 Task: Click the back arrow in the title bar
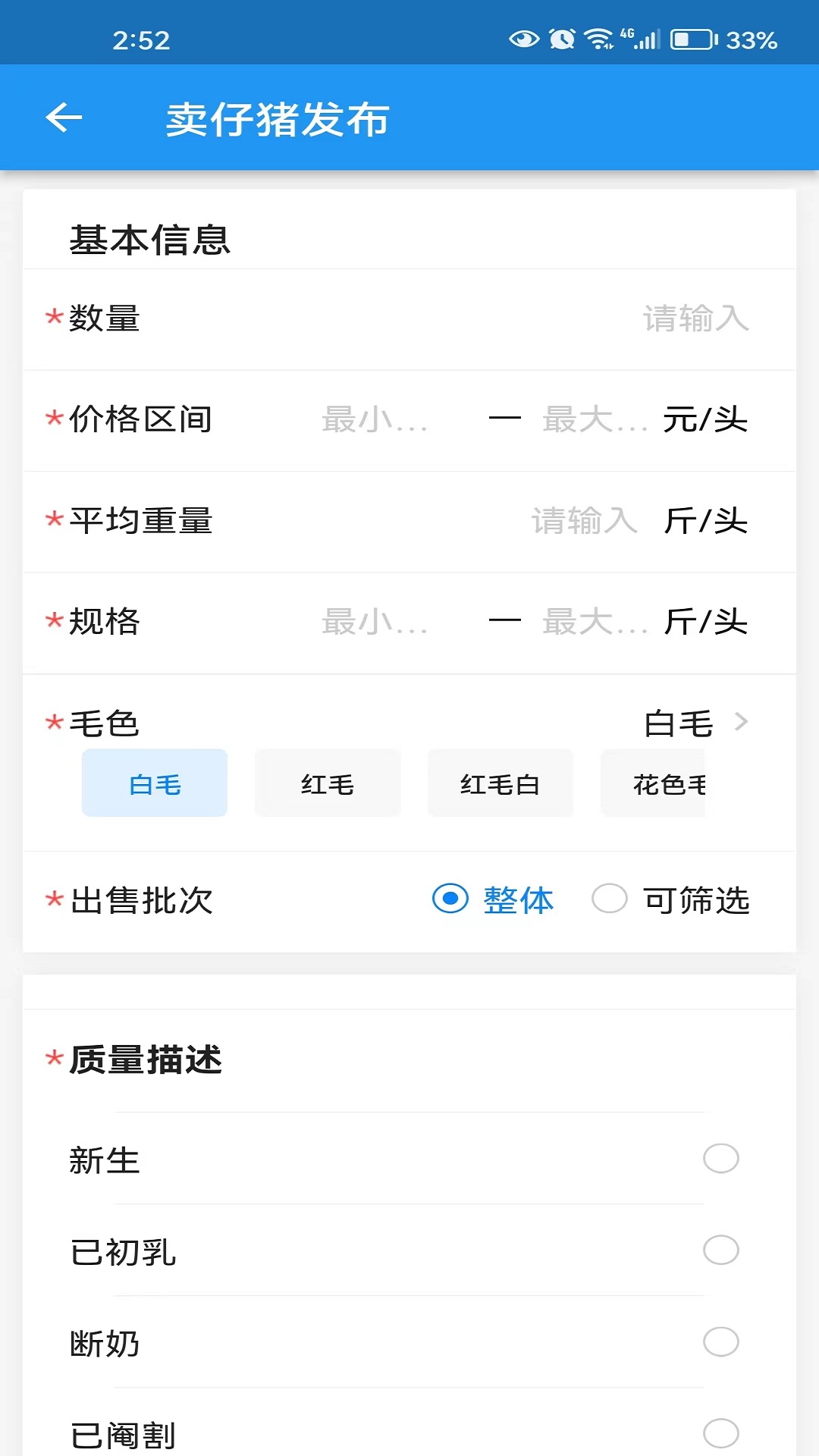click(64, 118)
